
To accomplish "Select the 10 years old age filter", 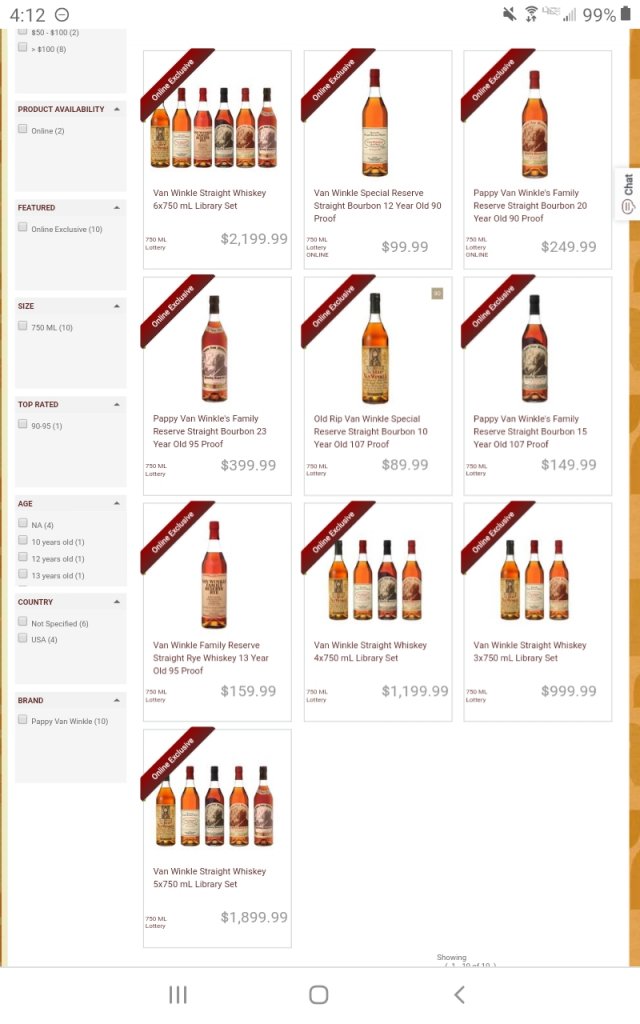I will point(23,541).
